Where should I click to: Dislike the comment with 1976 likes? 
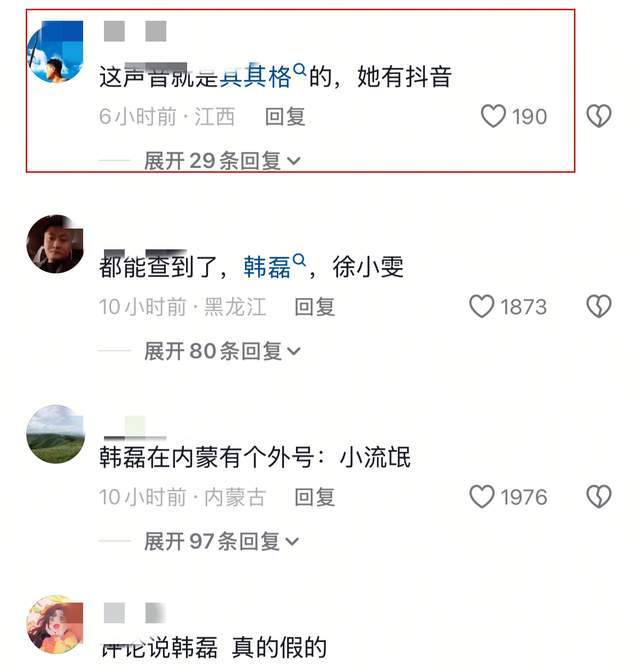[598, 497]
